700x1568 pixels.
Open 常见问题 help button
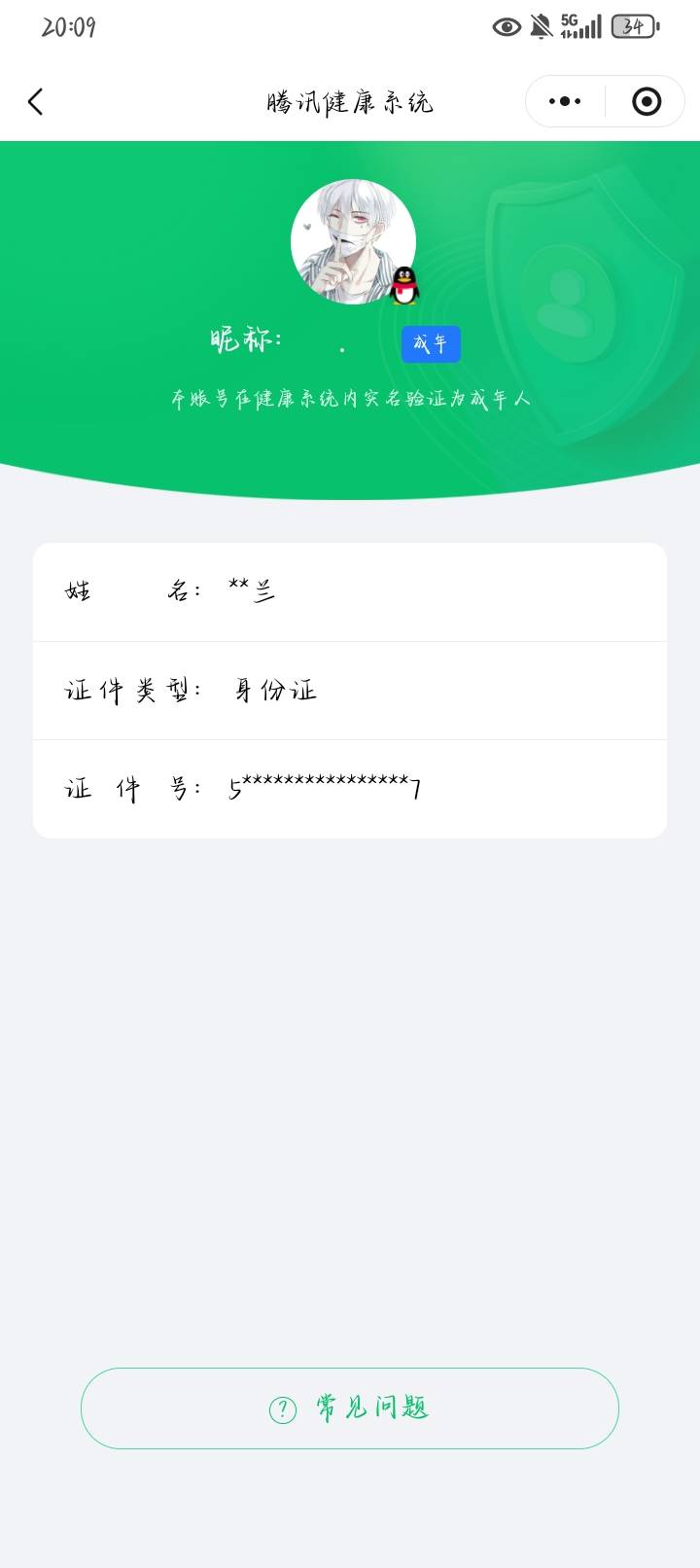pyautogui.click(x=350, y=1408)
